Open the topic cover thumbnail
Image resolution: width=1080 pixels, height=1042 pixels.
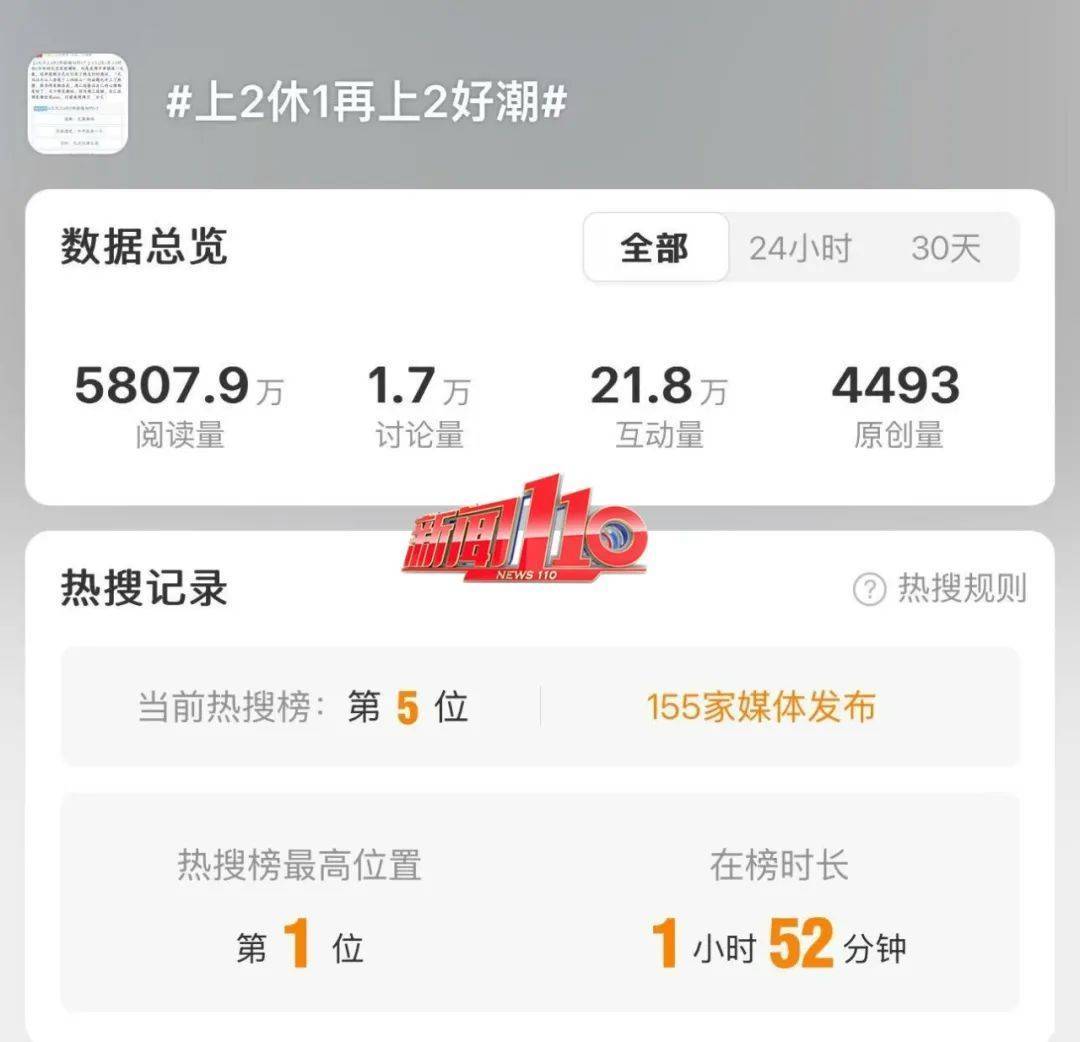pyautogui.click(x=78, y=103)
